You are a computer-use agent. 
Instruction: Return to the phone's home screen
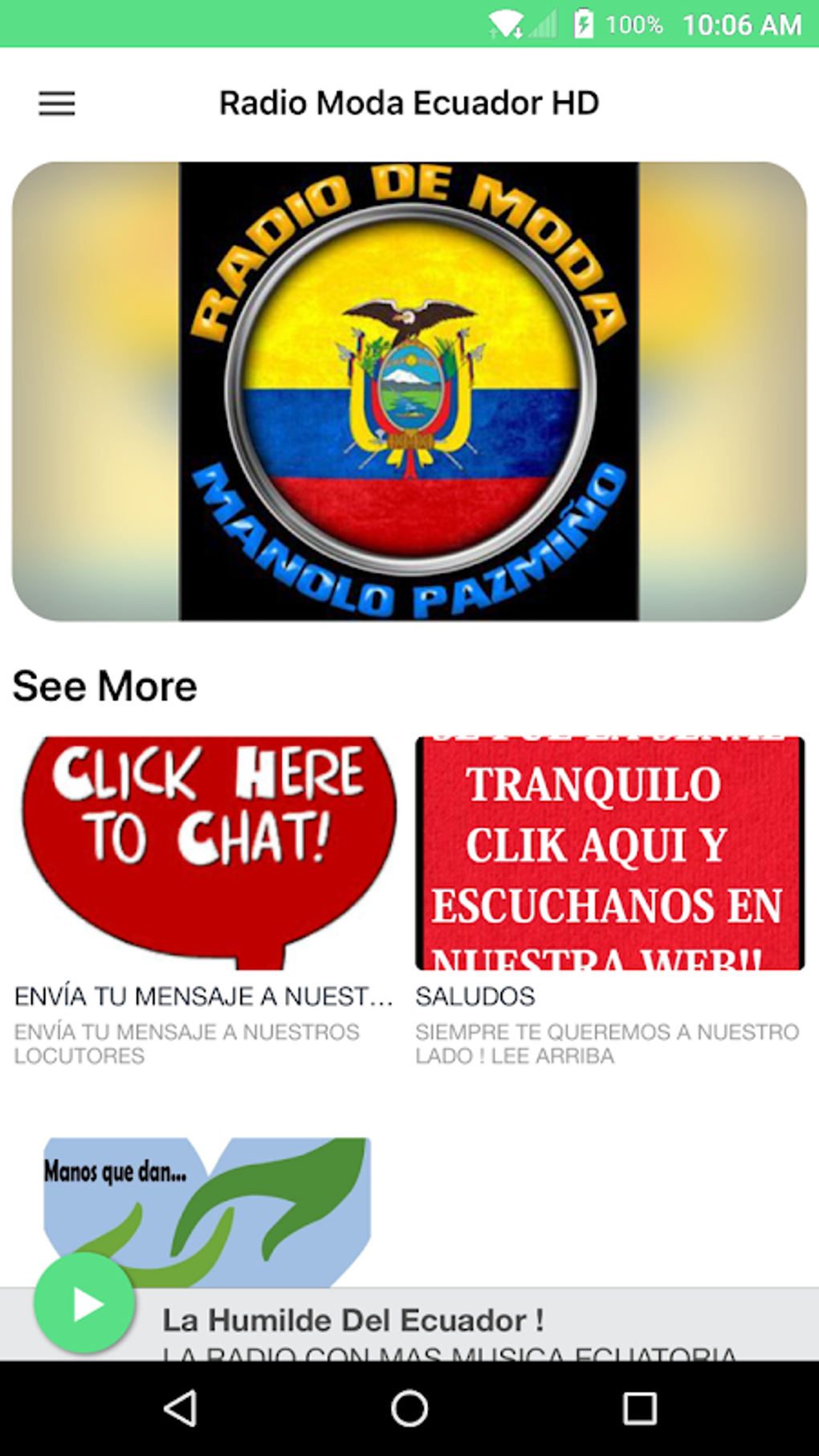[x=409, y=1408]
